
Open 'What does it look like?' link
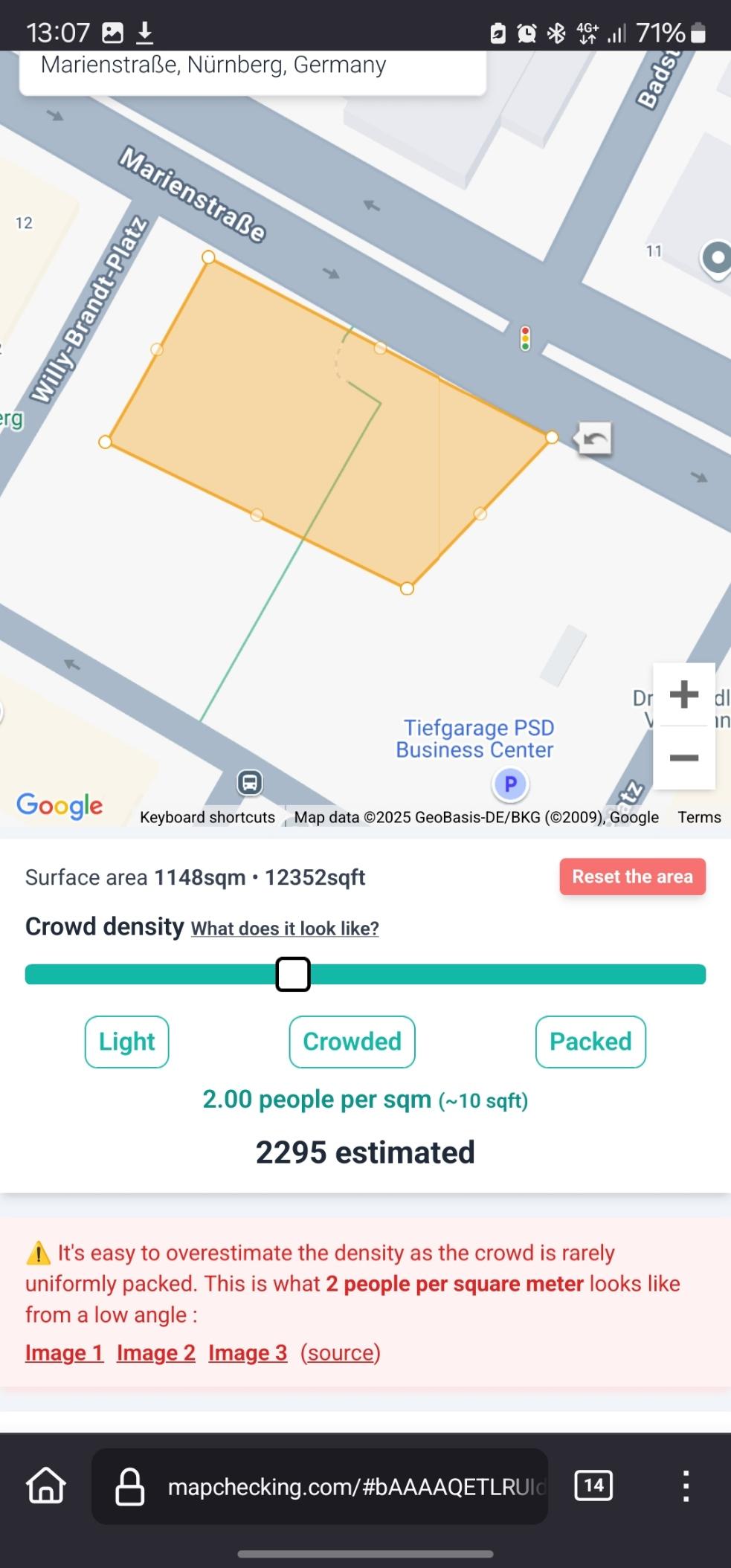coord(285,928)
